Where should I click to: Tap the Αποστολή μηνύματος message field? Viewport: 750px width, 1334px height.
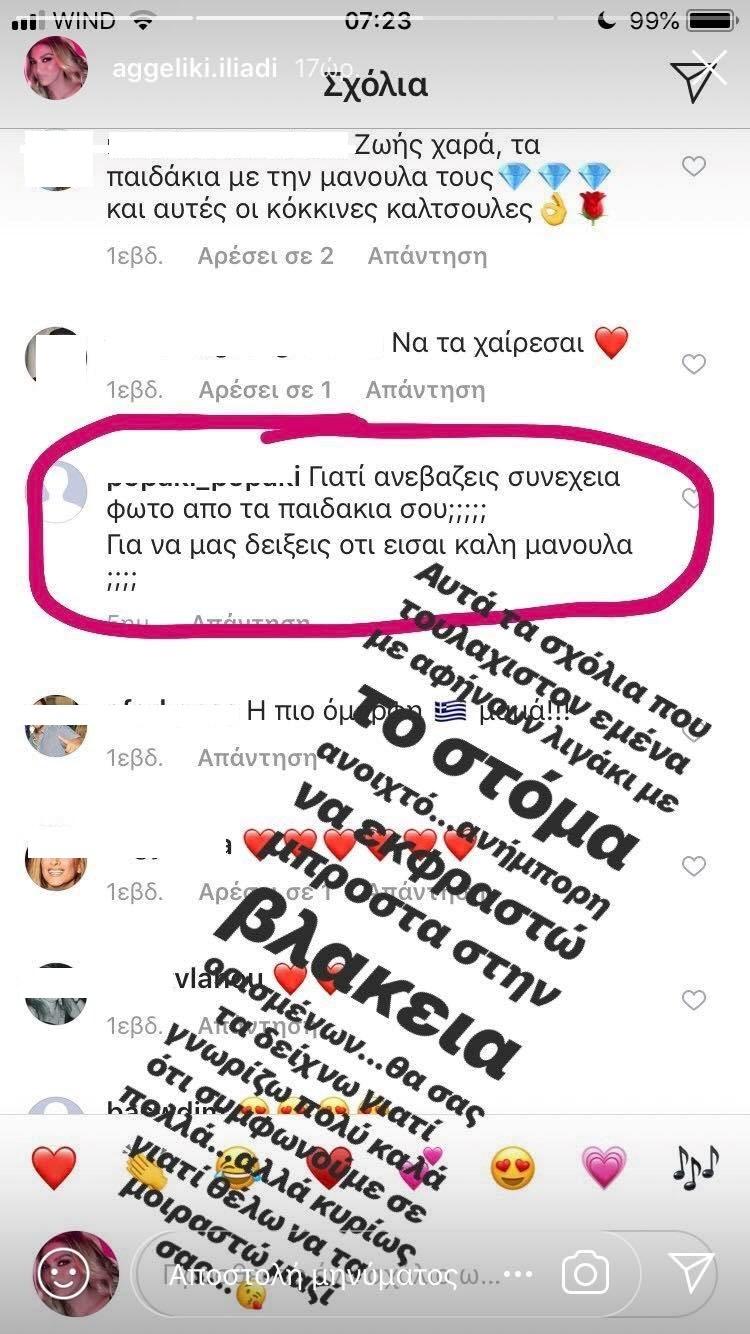330,1275
